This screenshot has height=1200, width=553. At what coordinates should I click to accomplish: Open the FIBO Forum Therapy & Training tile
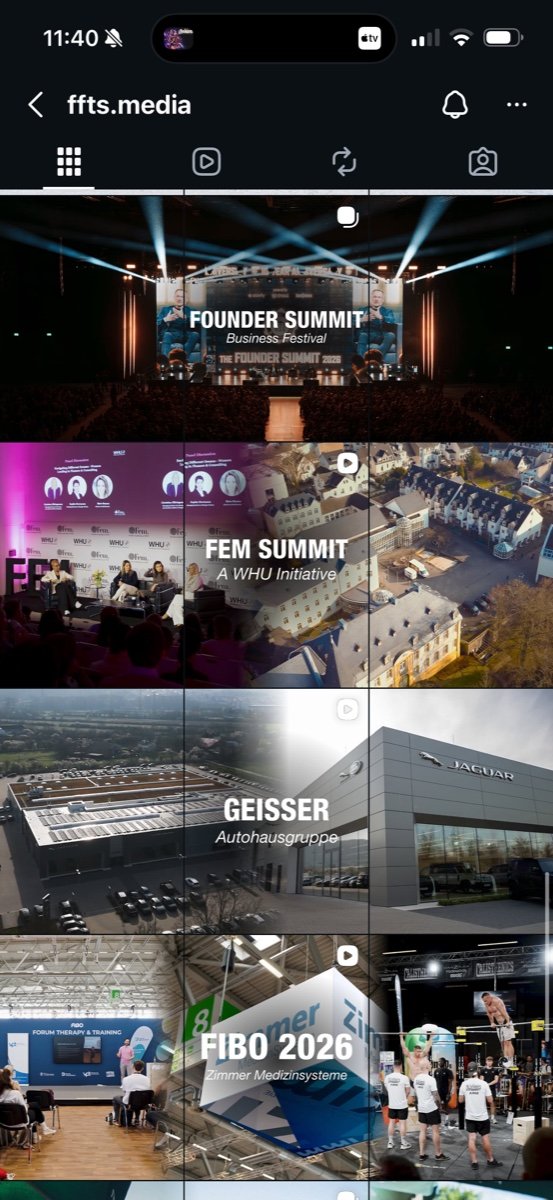point(91,1057)
